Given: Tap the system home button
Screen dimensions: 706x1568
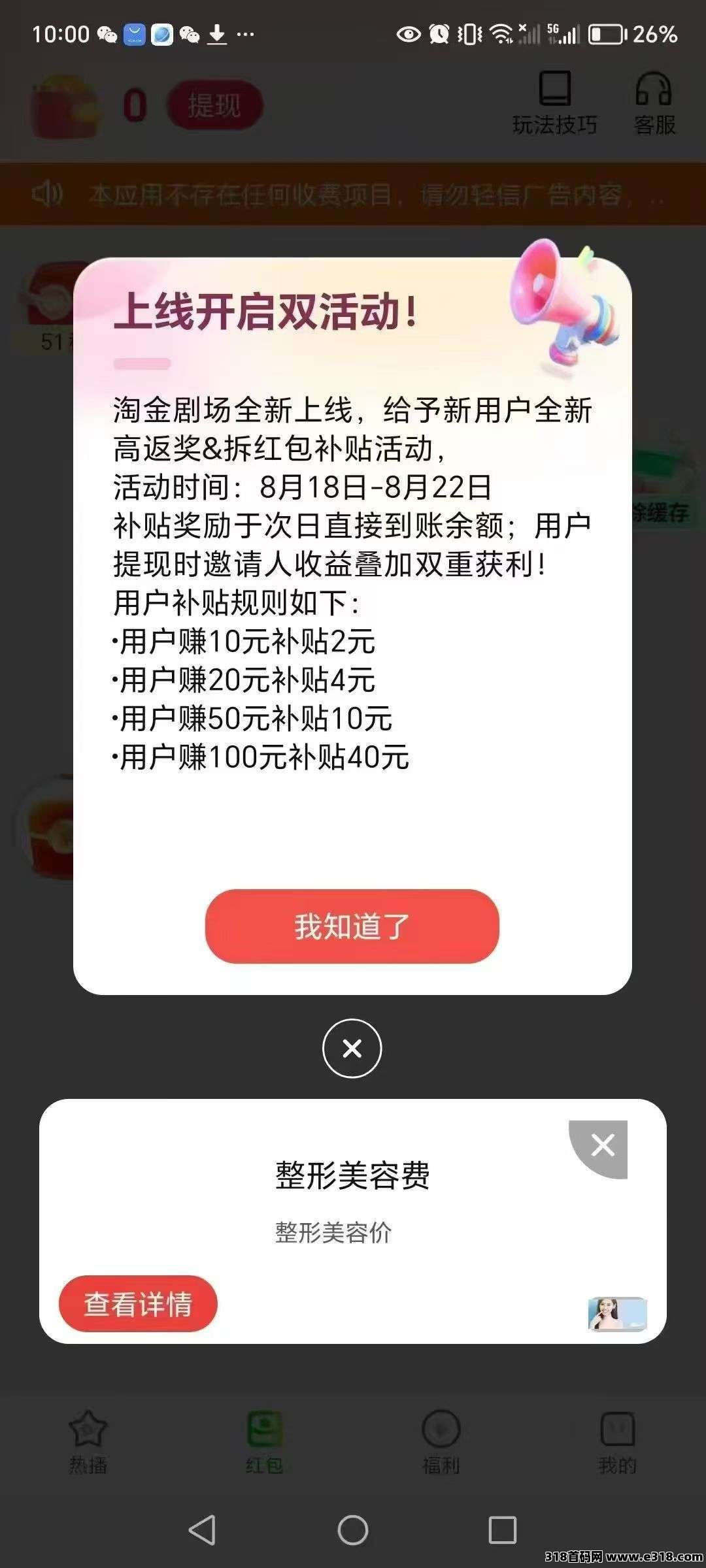Looking at the screenshot, I should [353, 1530].
